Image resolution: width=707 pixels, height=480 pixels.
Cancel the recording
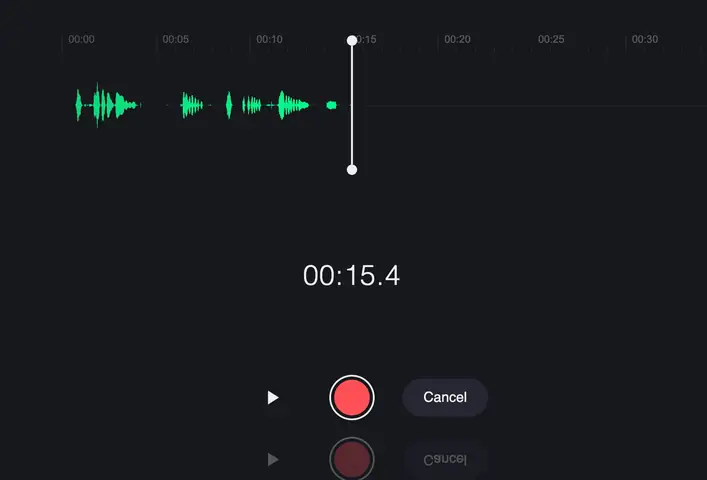(x=445, y=397)
